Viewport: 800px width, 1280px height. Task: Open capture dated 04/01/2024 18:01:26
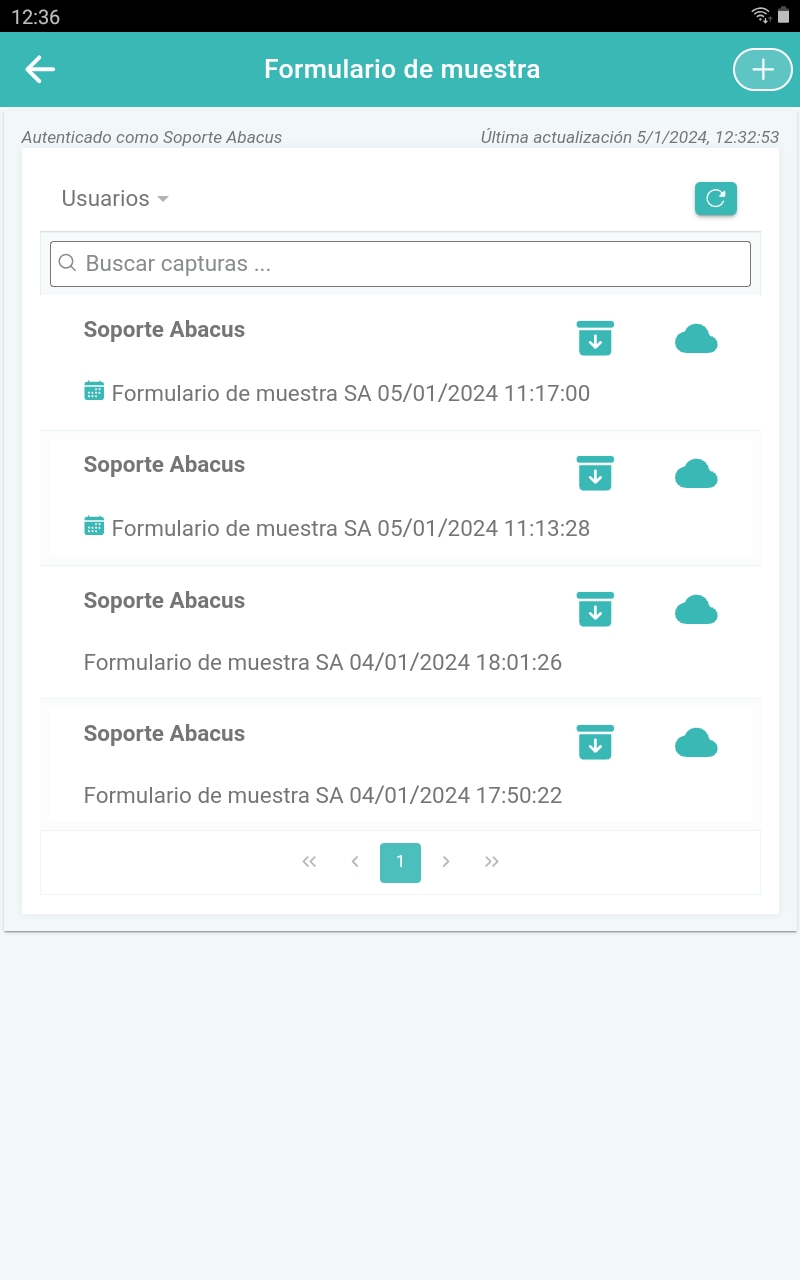pos(322,662)
